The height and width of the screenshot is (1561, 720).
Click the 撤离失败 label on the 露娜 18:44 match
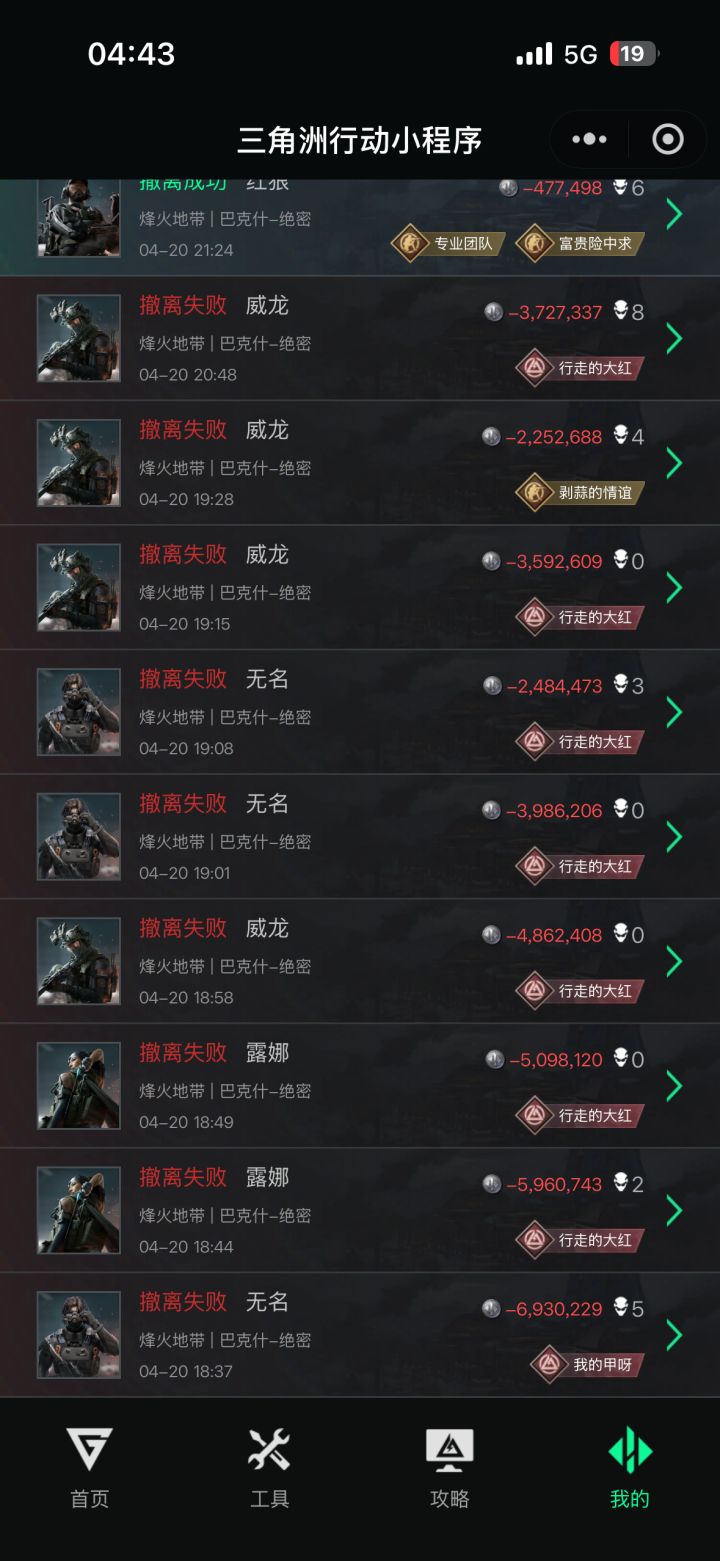point(184,1178)
